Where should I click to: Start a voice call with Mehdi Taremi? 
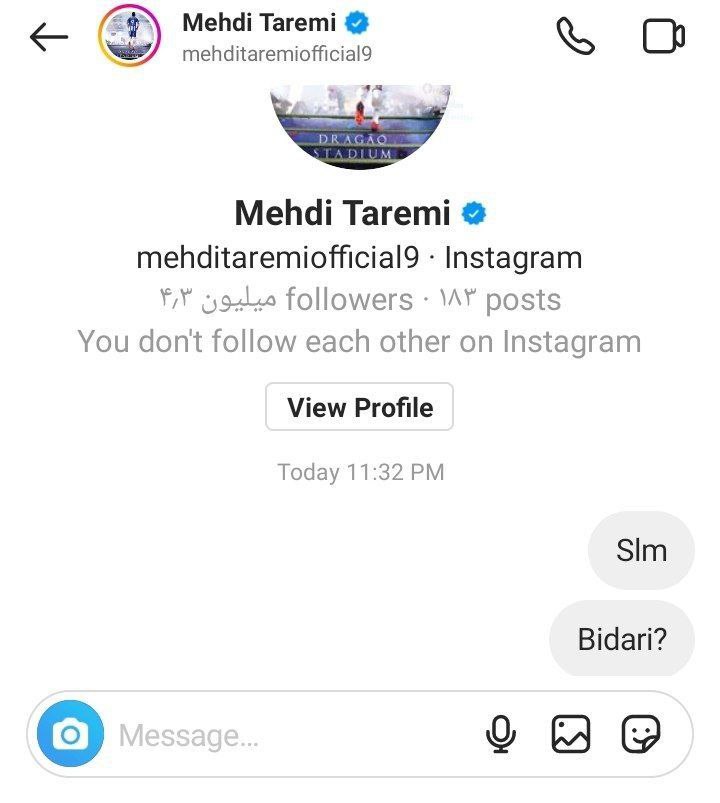[x=575, y=37]
